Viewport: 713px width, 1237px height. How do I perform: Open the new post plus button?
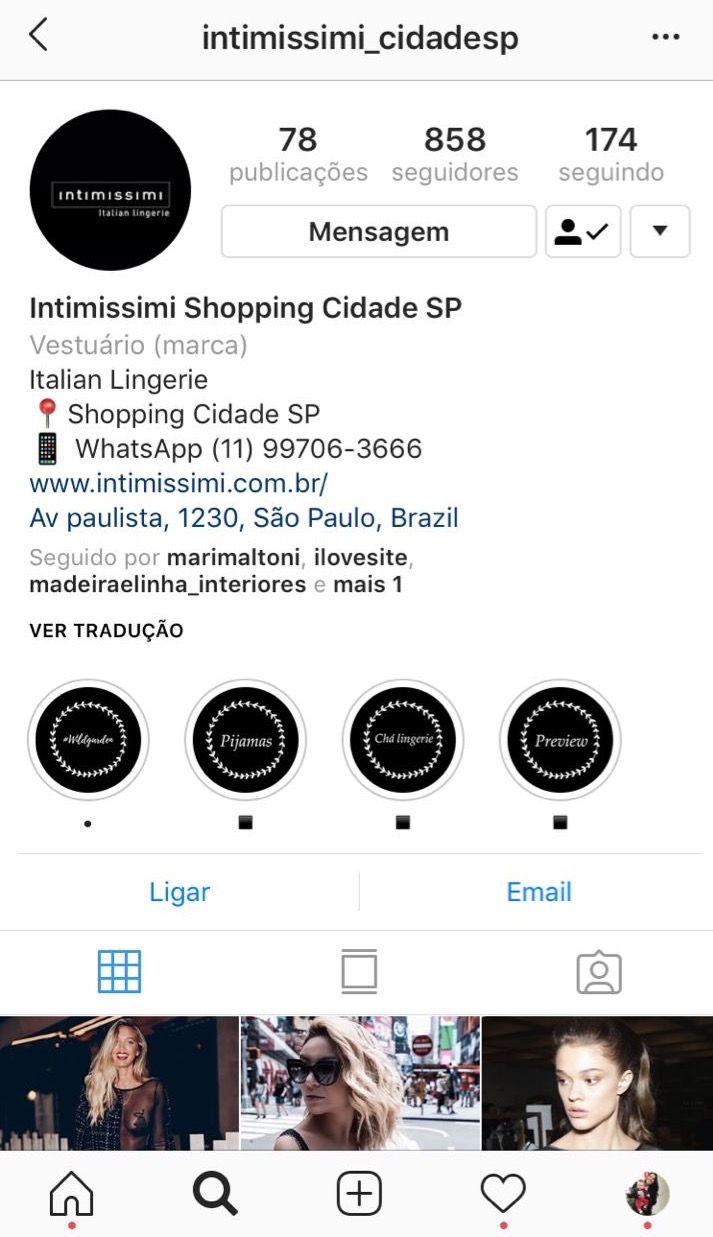click(x=359, y=1194)
